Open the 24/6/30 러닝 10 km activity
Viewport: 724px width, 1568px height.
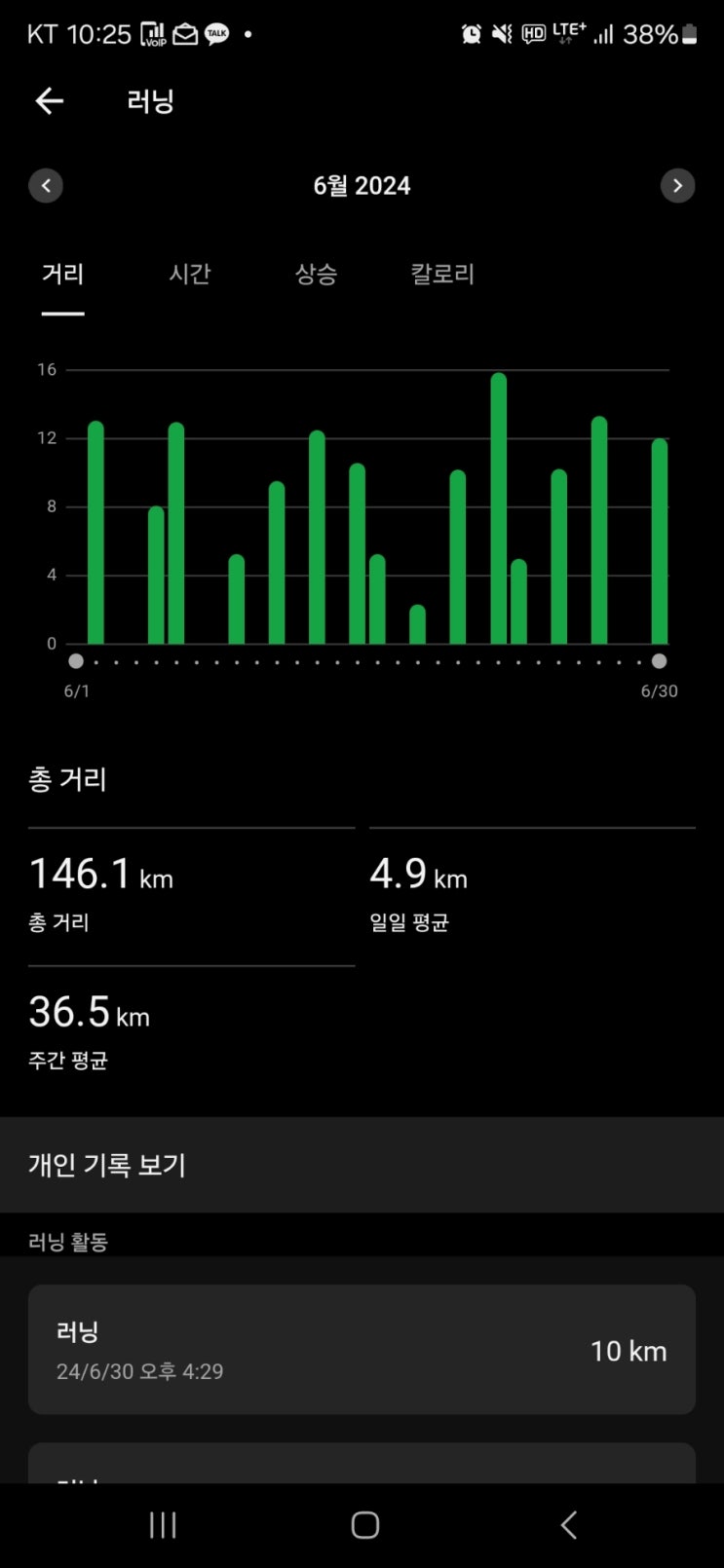pyautogui.click(x=362, y=1350)
